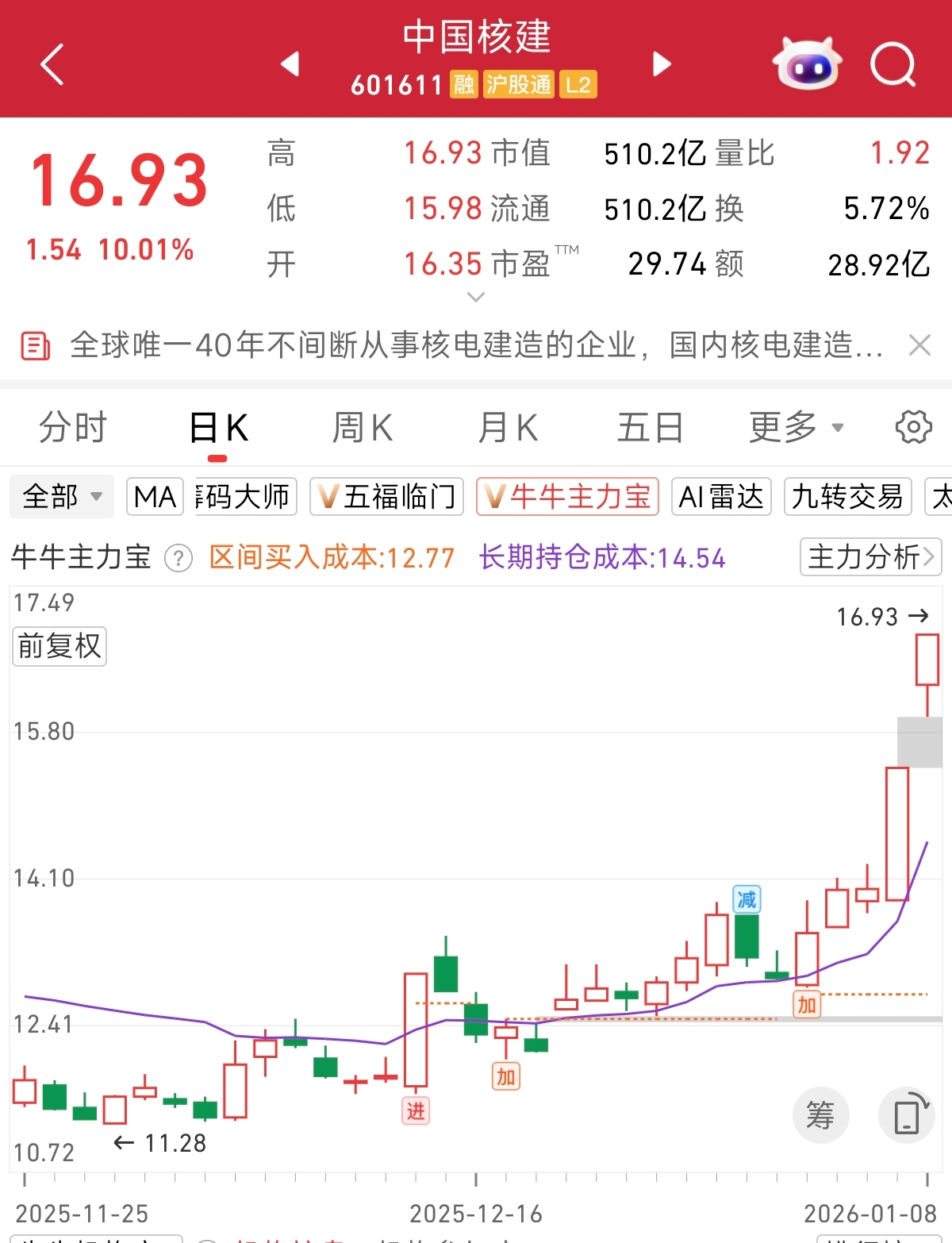Open the stock search

pyautogui.click(x=893, y=64)
